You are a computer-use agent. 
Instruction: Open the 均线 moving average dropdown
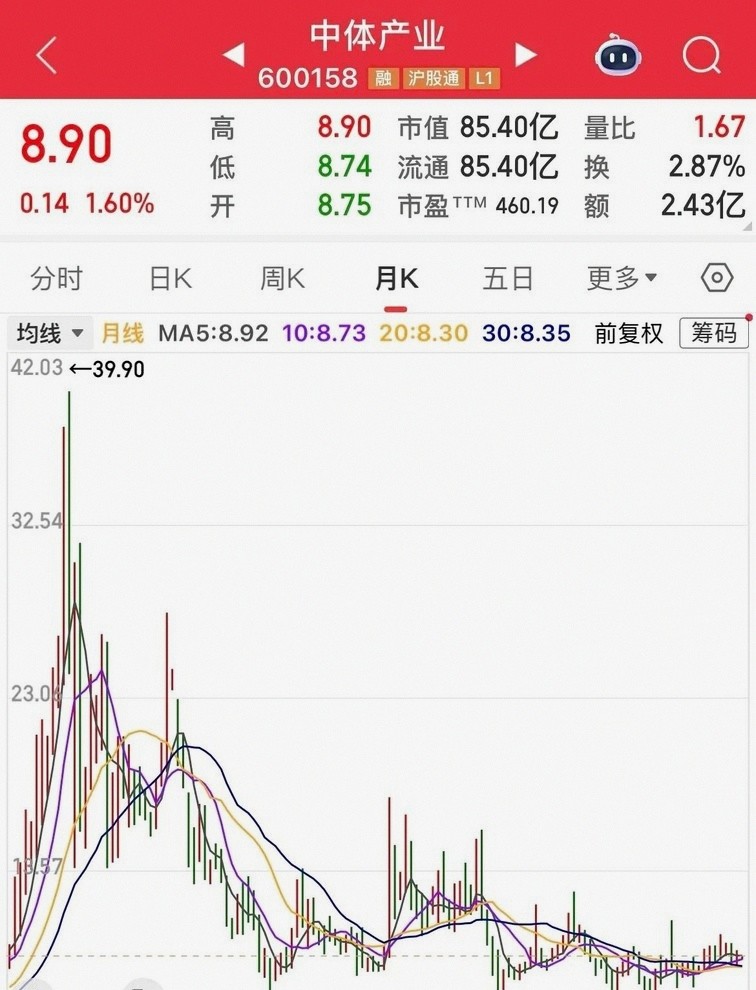45,333
